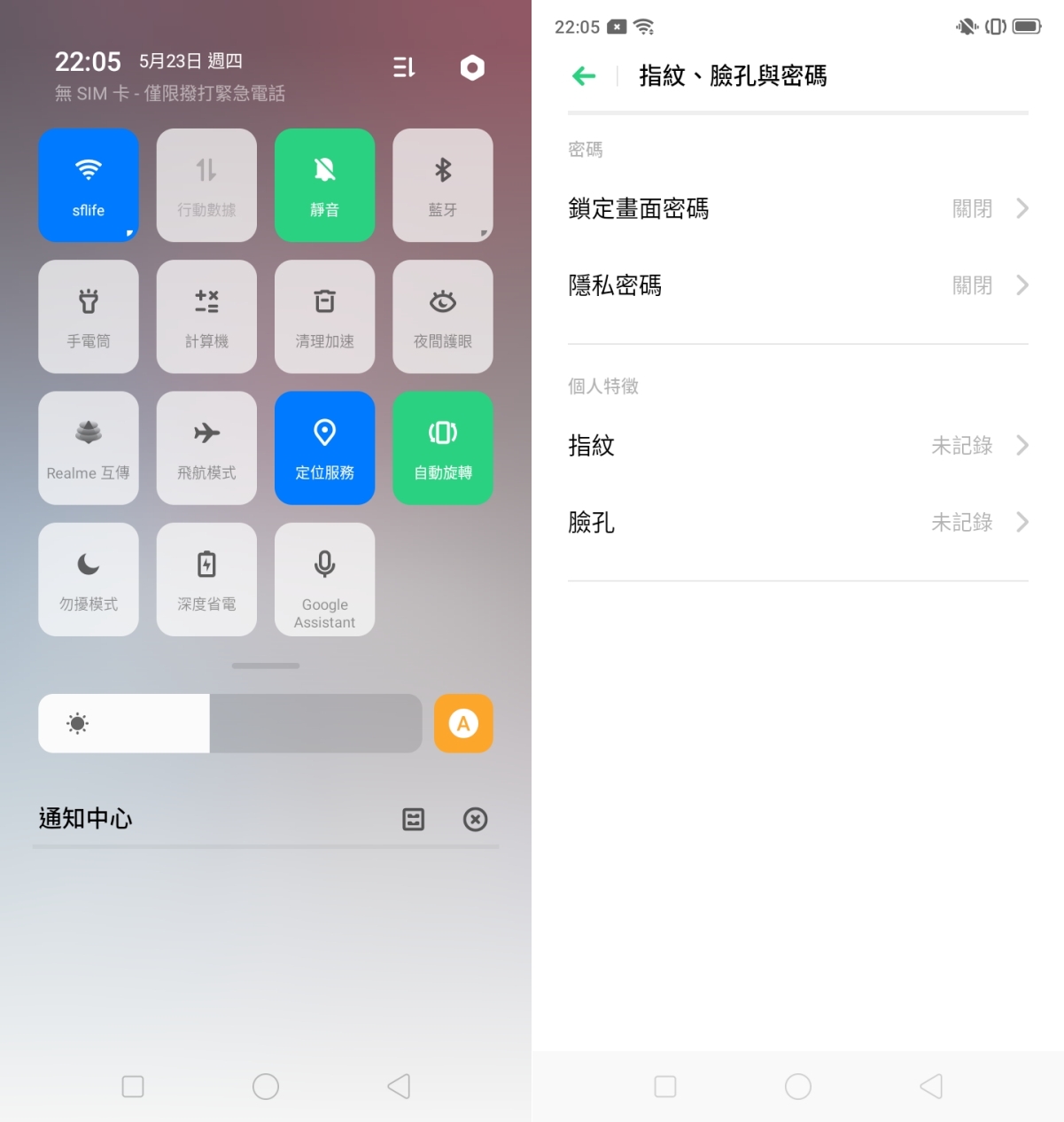Image resolution: width=1064 pixels, height=1122 pixels.
Task: Go back from 指紋、臉孔與密碼 page
Action: tap(584, 76)
